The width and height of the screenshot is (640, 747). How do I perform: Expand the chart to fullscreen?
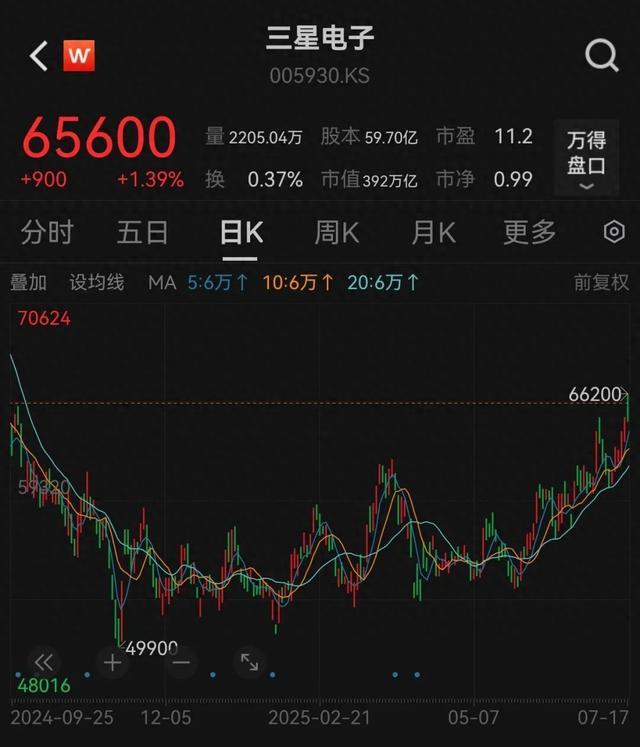249,661
